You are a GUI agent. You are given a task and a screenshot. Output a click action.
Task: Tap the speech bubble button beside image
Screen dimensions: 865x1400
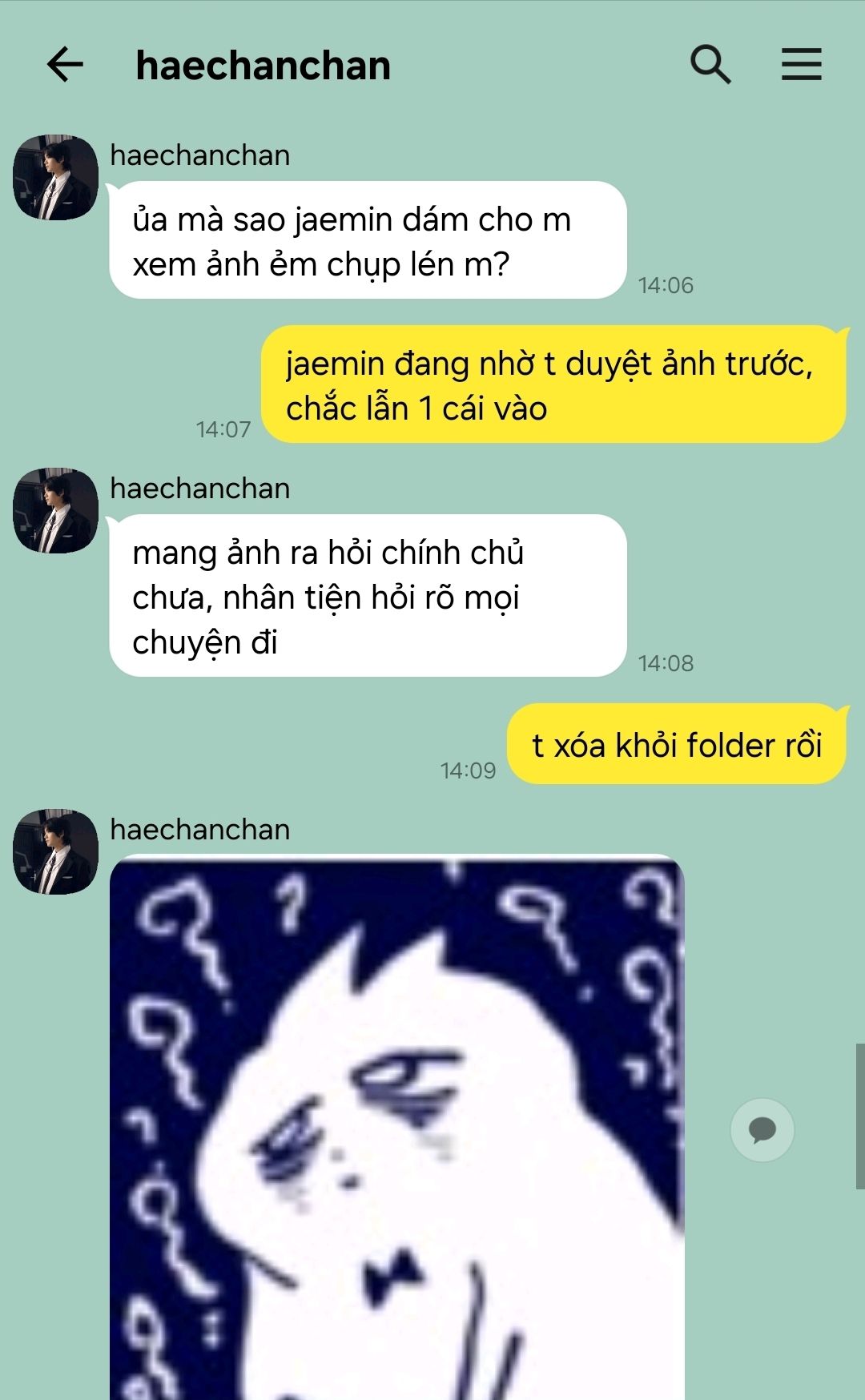pos(762,1129)
